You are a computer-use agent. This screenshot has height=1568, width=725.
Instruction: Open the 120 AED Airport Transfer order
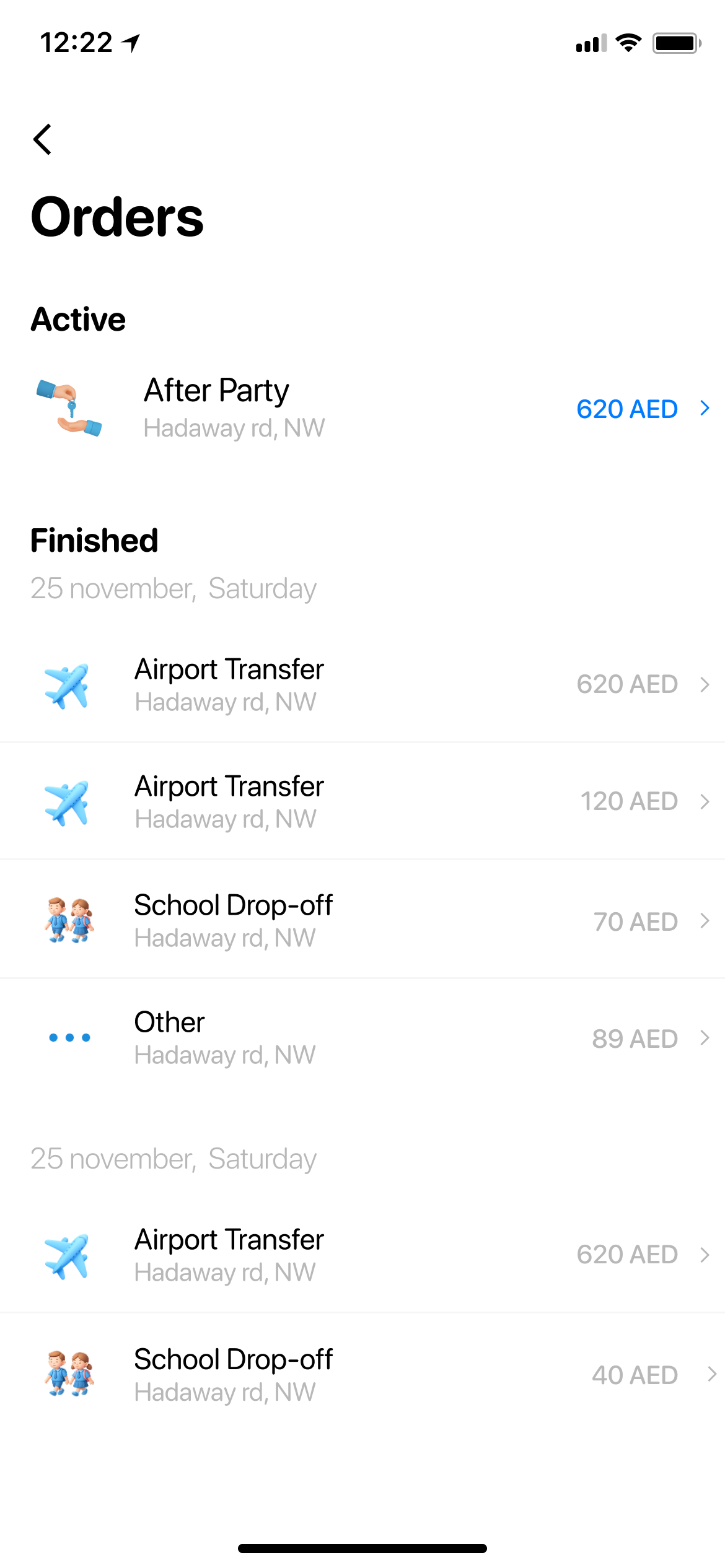362,801
